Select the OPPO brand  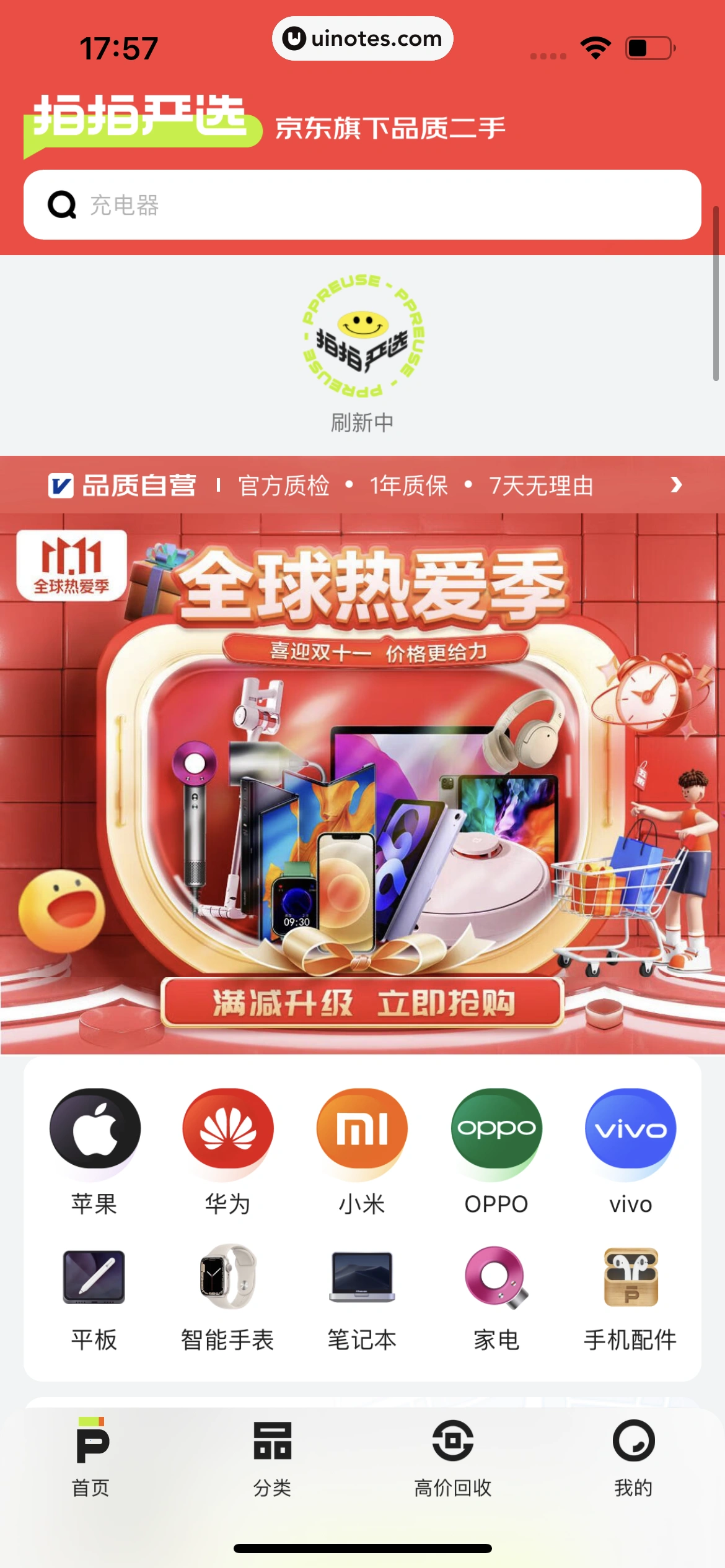pyautogui.click(x=496, y=1151)
